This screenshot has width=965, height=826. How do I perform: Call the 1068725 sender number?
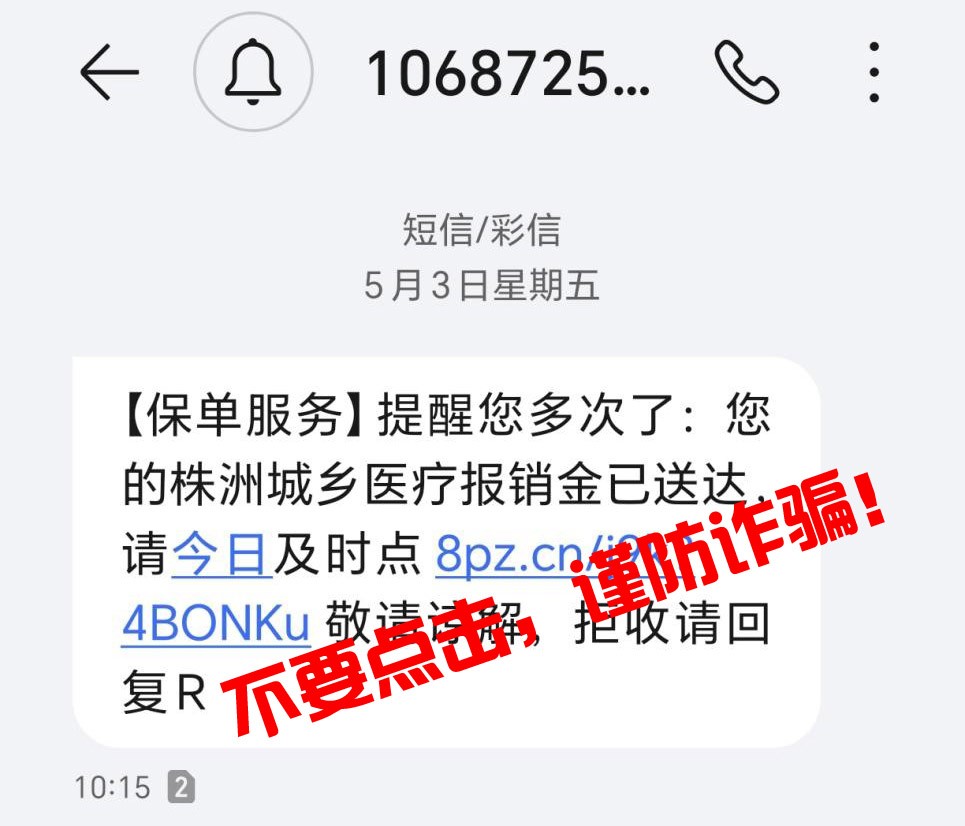coord(747,73)
